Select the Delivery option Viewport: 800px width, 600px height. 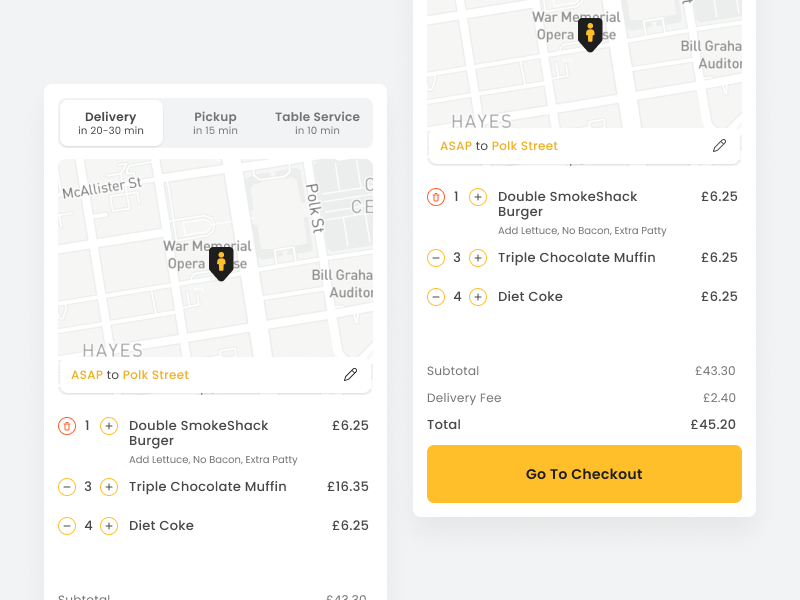(x=111, y=123)
